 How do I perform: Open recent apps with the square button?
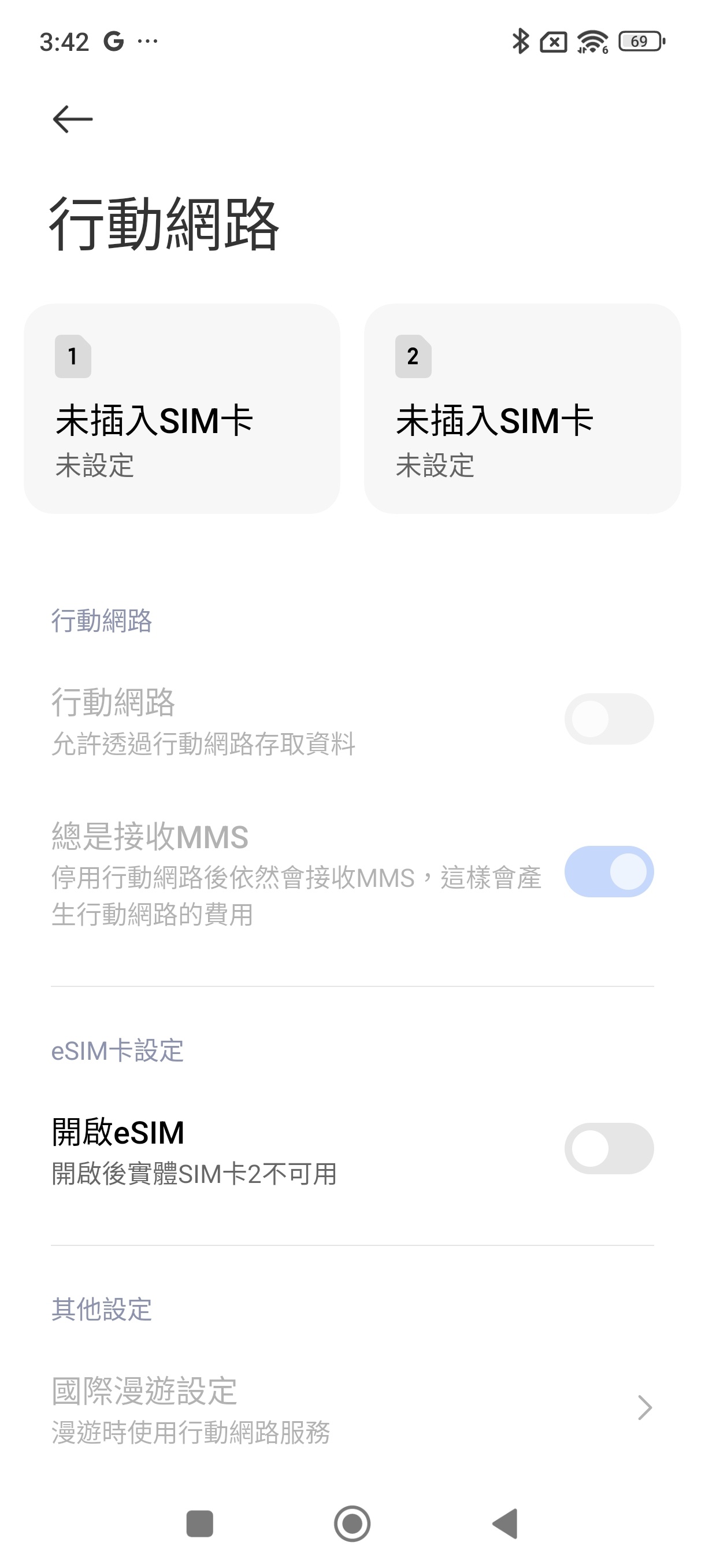199,1524
